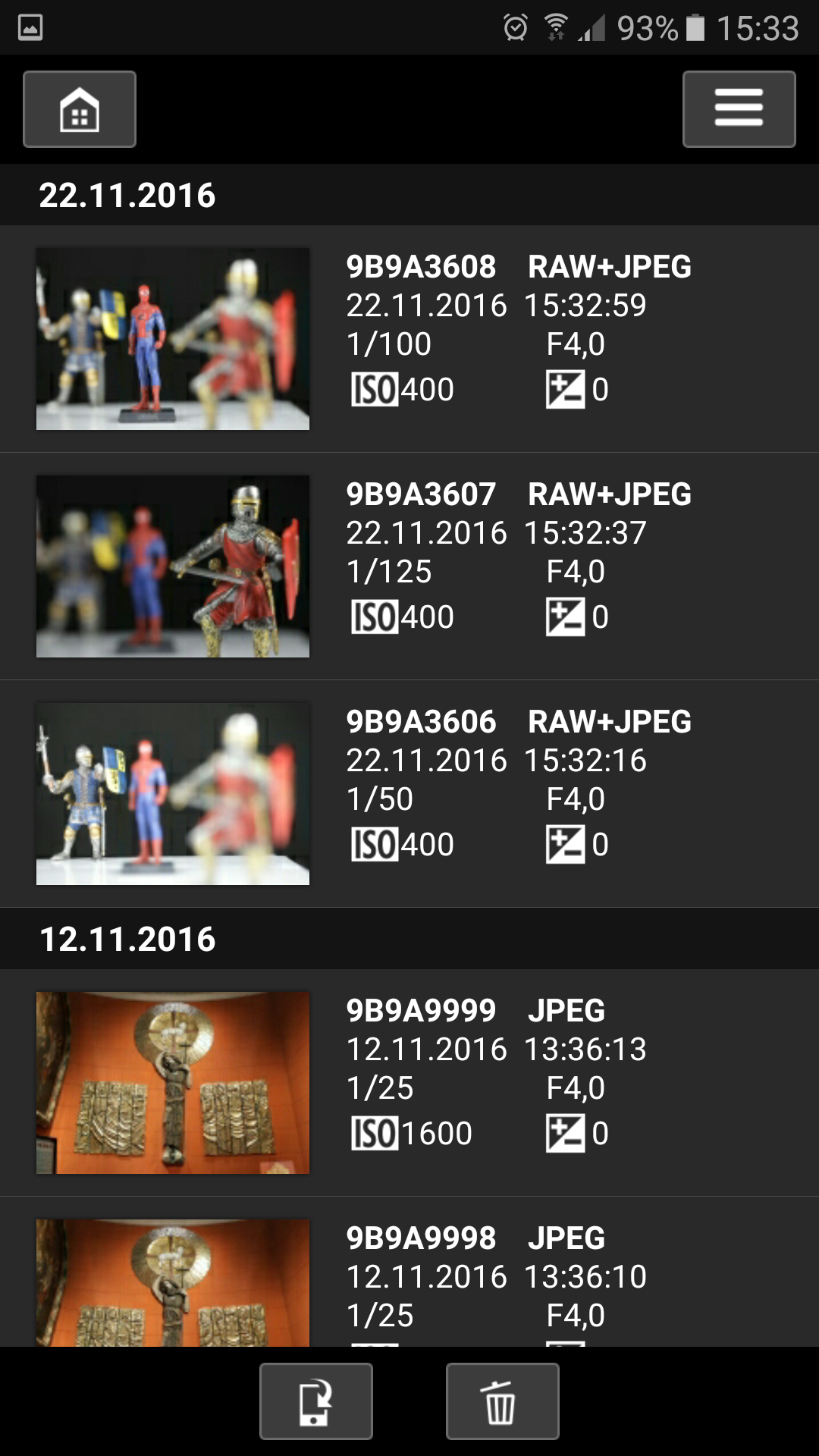Select image 9B9A3607 entry
819x1456 pixels.
409,566
